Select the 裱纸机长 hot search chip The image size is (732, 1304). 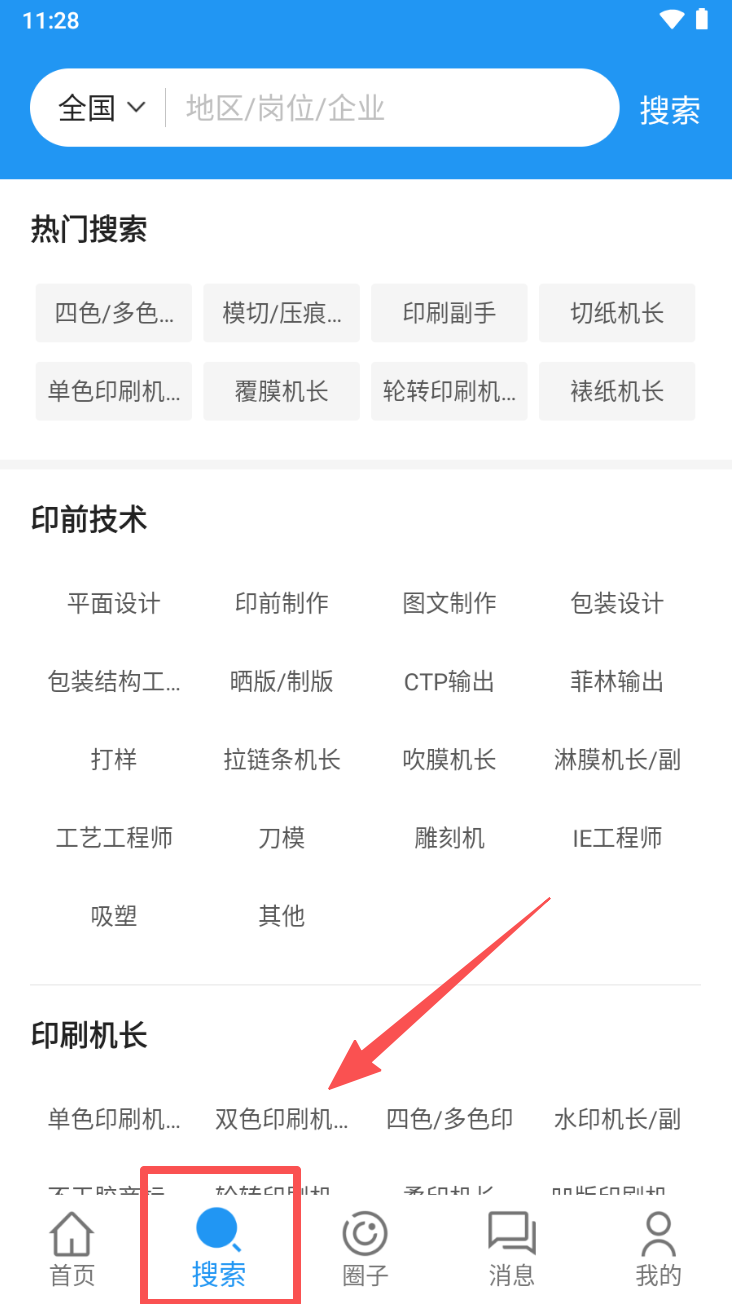point(617,391)
